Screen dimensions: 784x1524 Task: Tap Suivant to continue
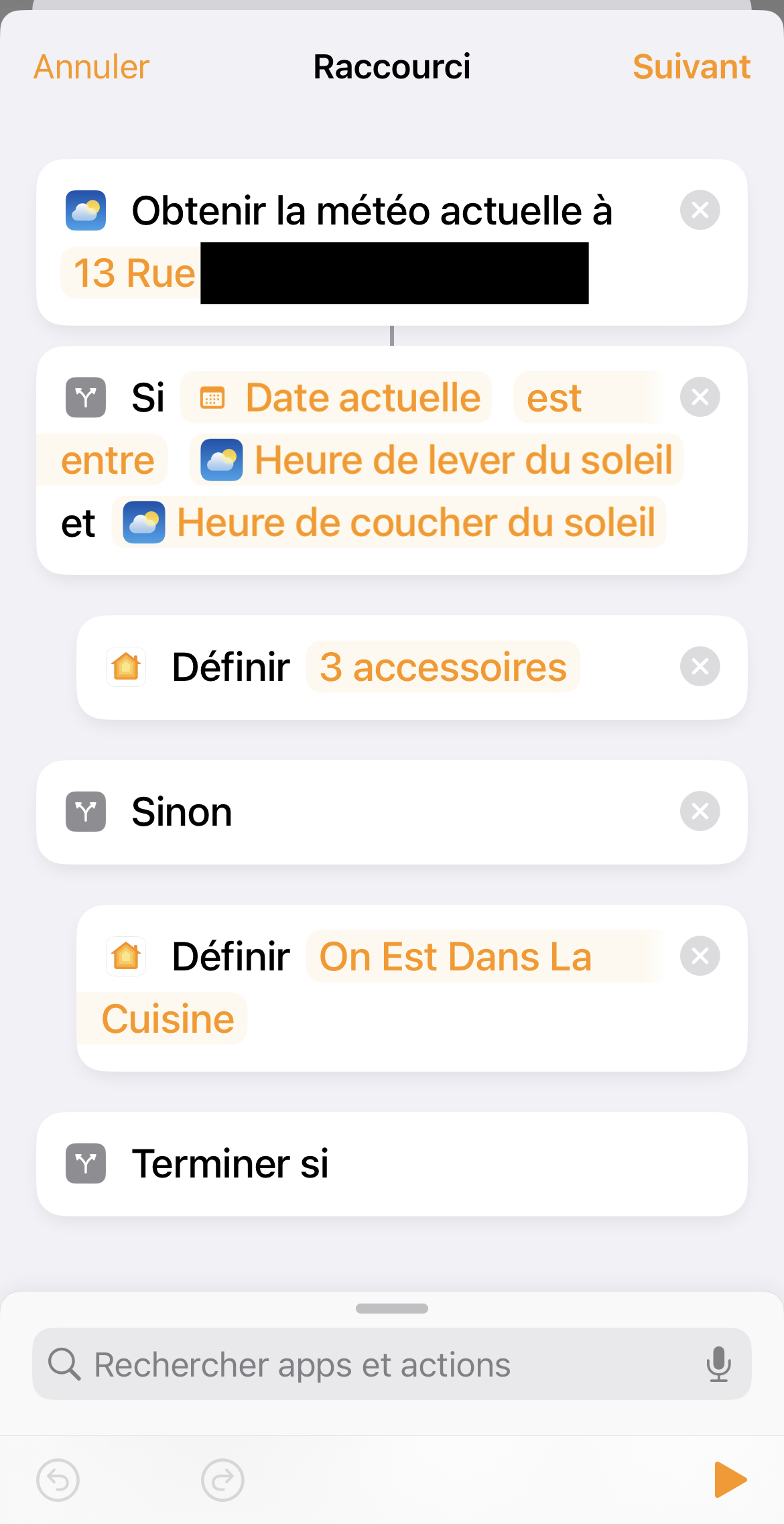691,67
